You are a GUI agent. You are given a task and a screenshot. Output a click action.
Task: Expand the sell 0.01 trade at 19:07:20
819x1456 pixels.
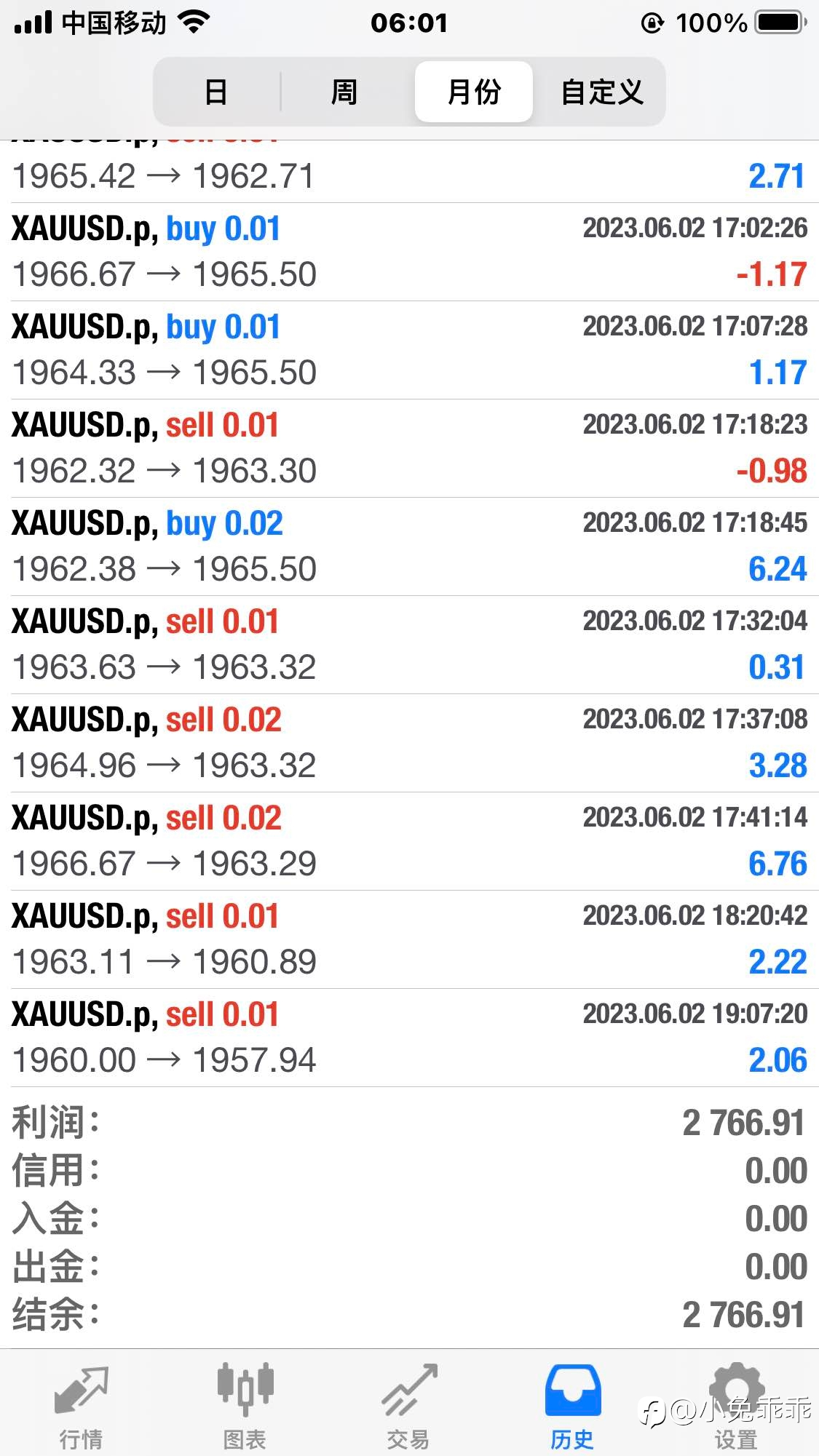point(409,1038)
